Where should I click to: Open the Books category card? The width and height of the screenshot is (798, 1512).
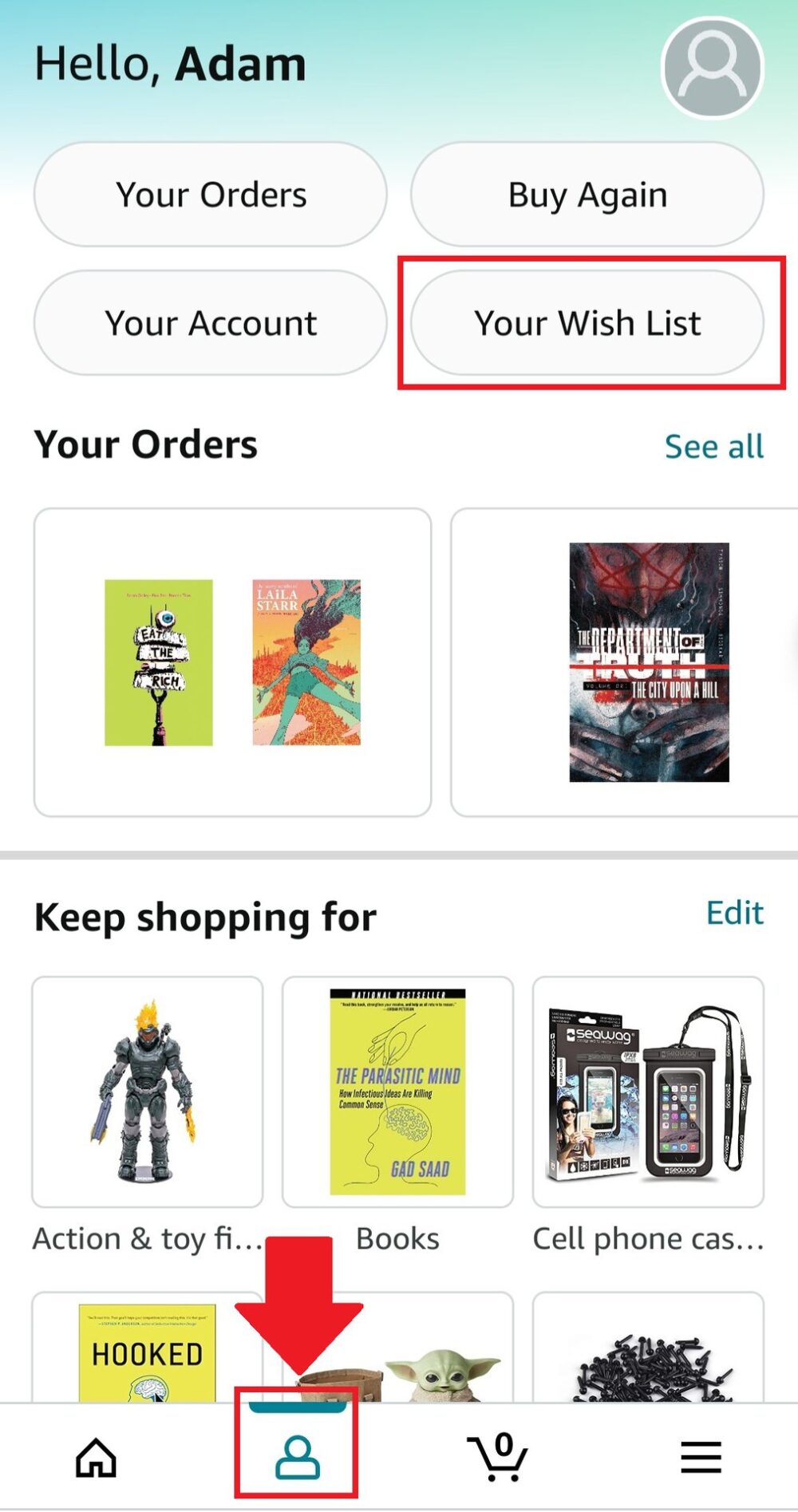point(397,1093)
